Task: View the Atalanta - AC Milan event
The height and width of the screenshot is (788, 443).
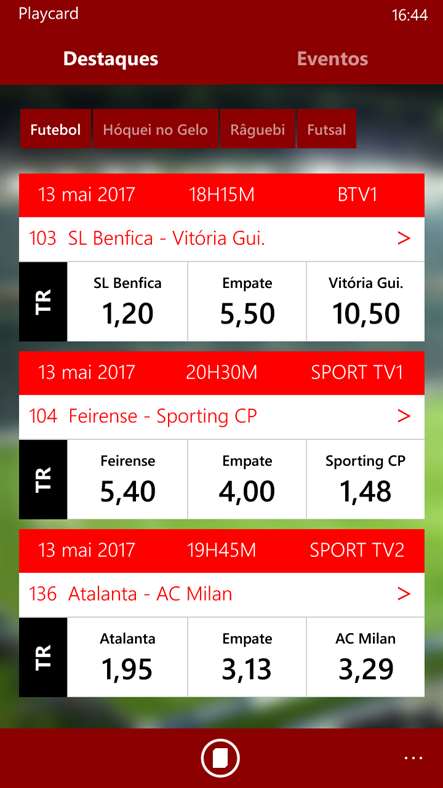Action: pos(222,595)
